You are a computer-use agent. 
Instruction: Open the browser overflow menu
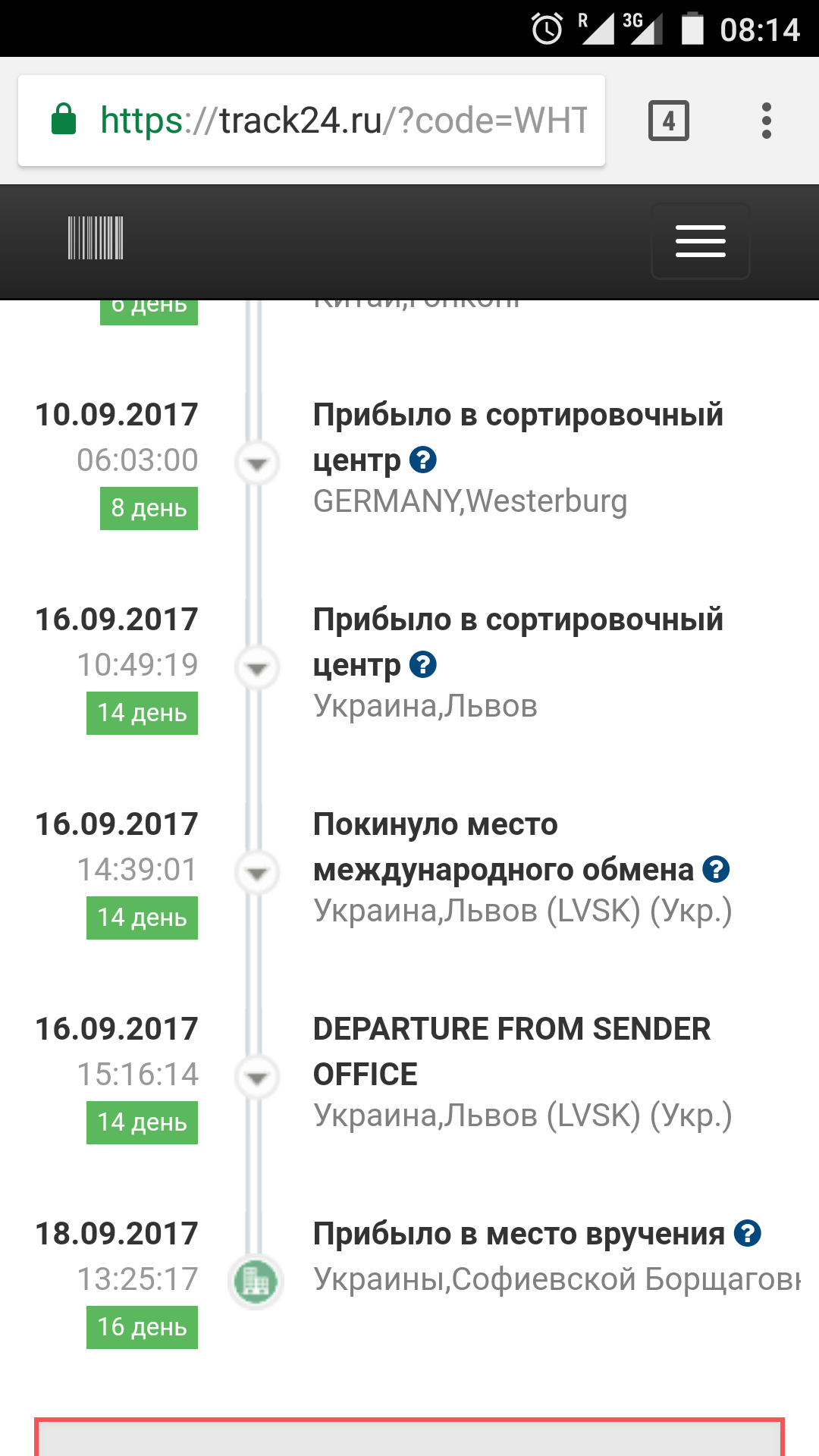(766, 121)
